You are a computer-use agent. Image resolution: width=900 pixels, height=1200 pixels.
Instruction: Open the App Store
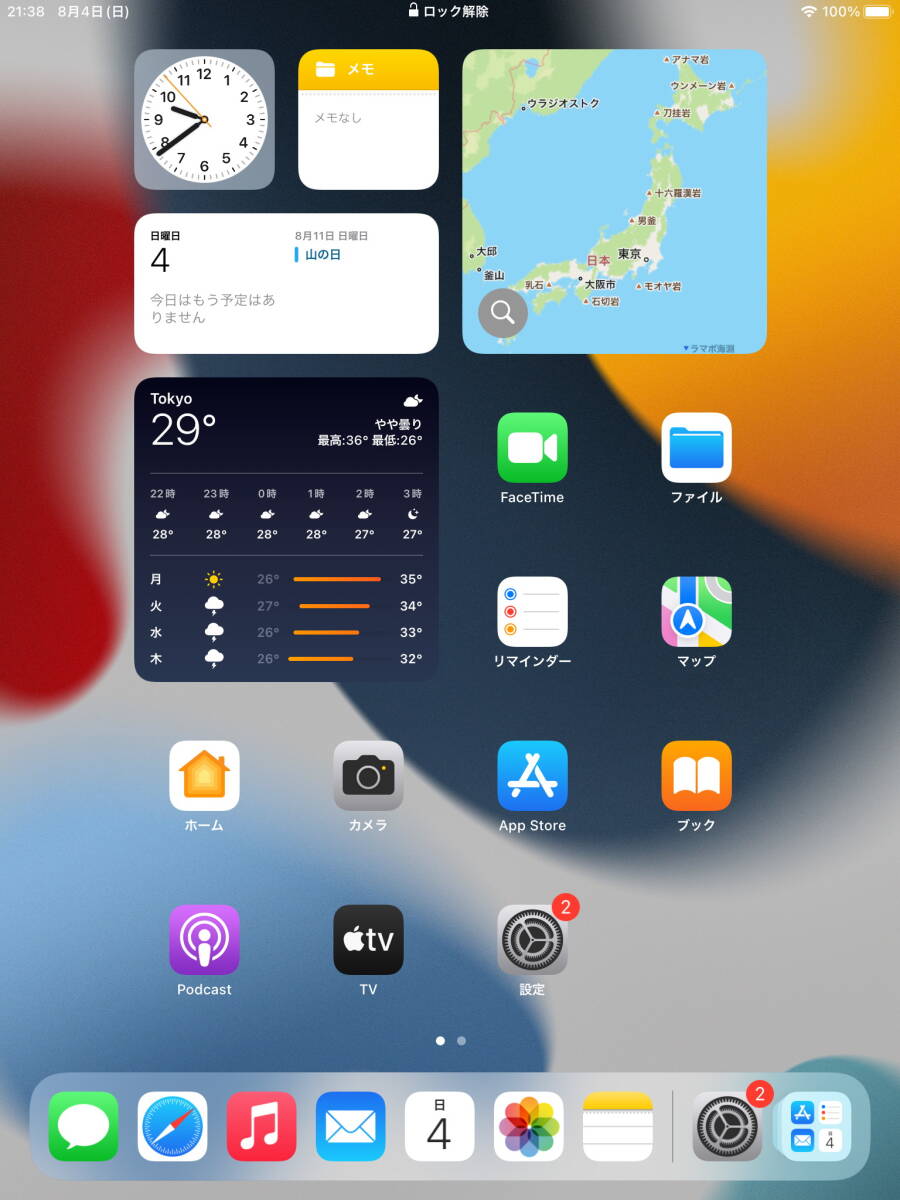point(532,776)
